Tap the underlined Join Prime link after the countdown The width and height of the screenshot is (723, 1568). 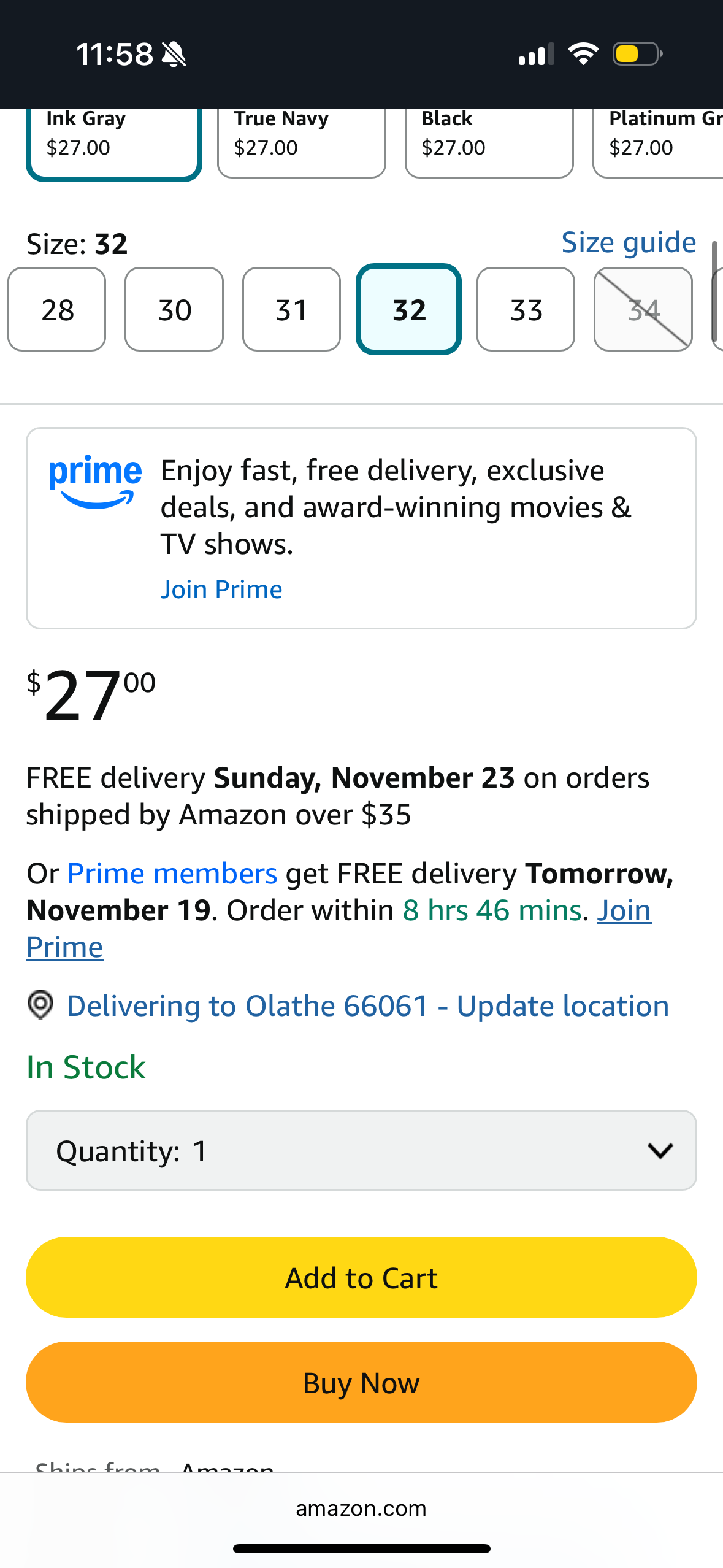pyautogui.click(x=624, y=911)
